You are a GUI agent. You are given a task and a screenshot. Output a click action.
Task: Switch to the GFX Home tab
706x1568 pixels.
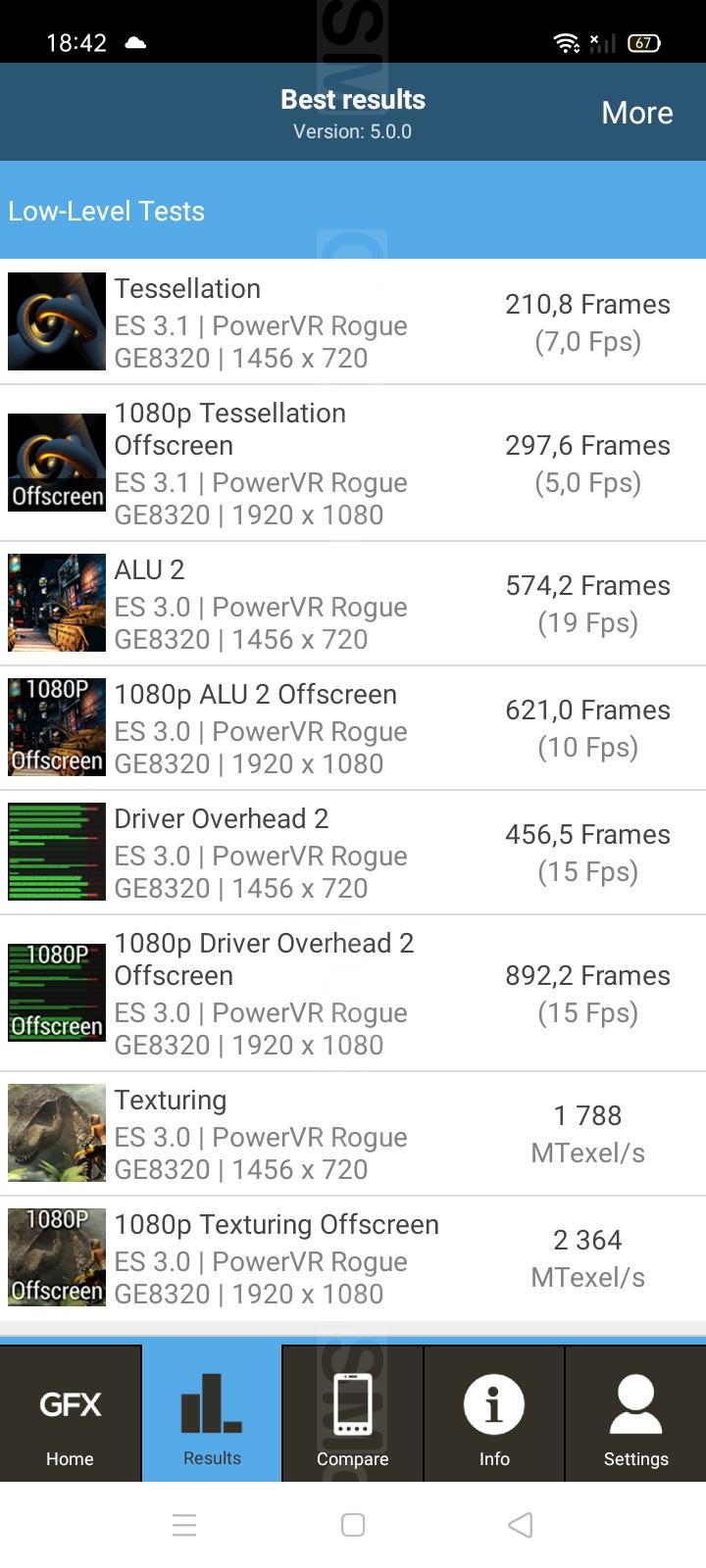click(71, 1413)
